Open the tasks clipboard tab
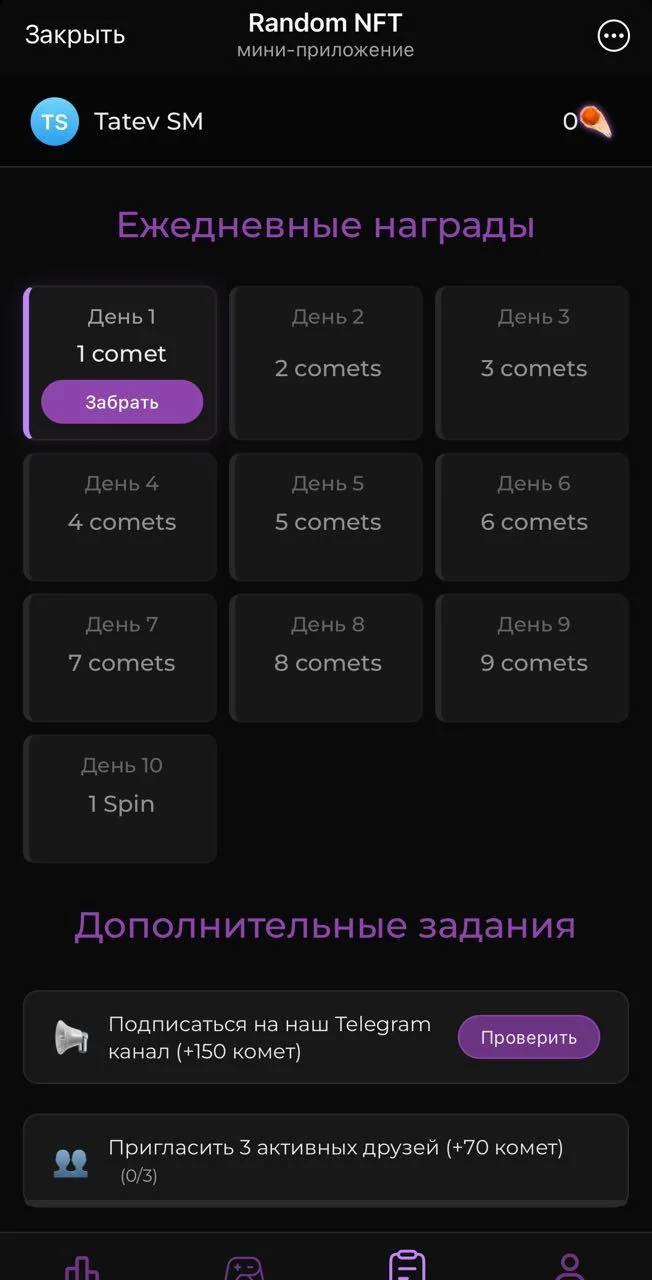Image resolution: width=652 pixels, height=1280 pixels. 407,1265
